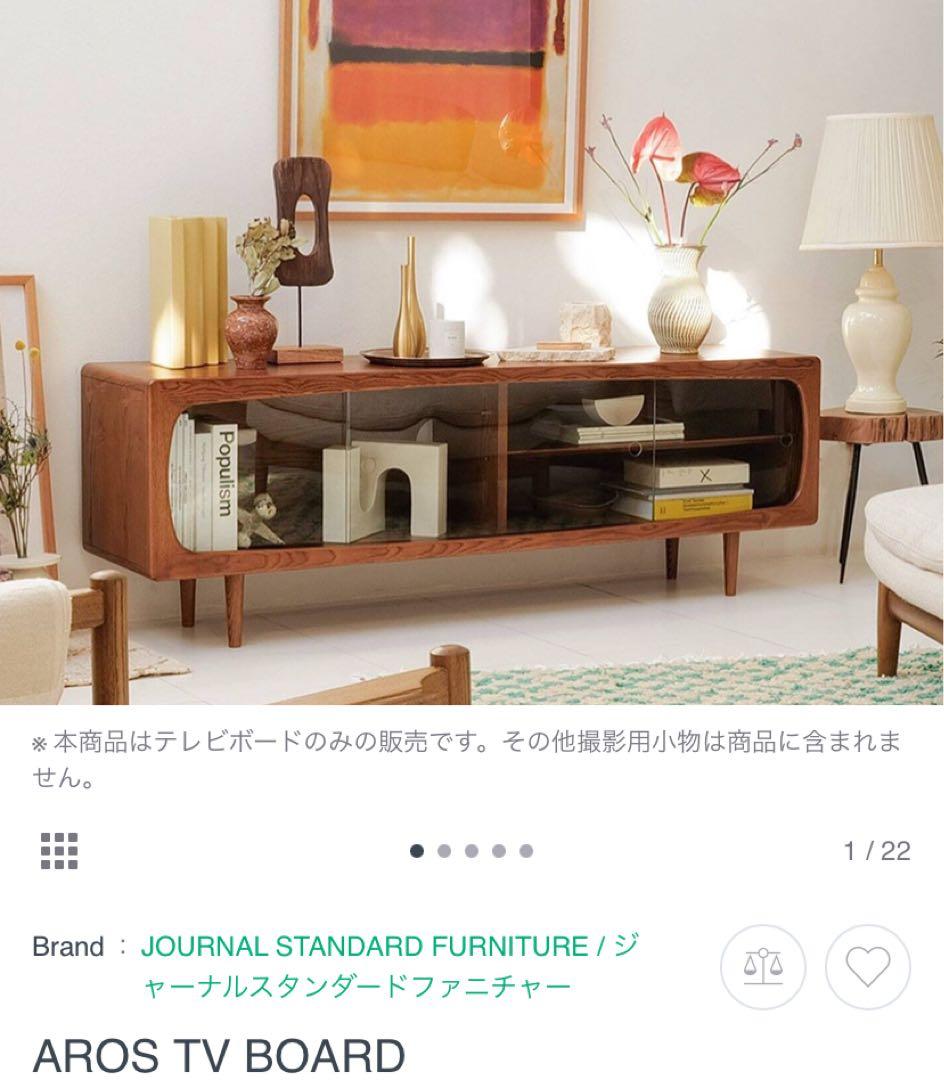Jump to the second image dot

[444, 851]
